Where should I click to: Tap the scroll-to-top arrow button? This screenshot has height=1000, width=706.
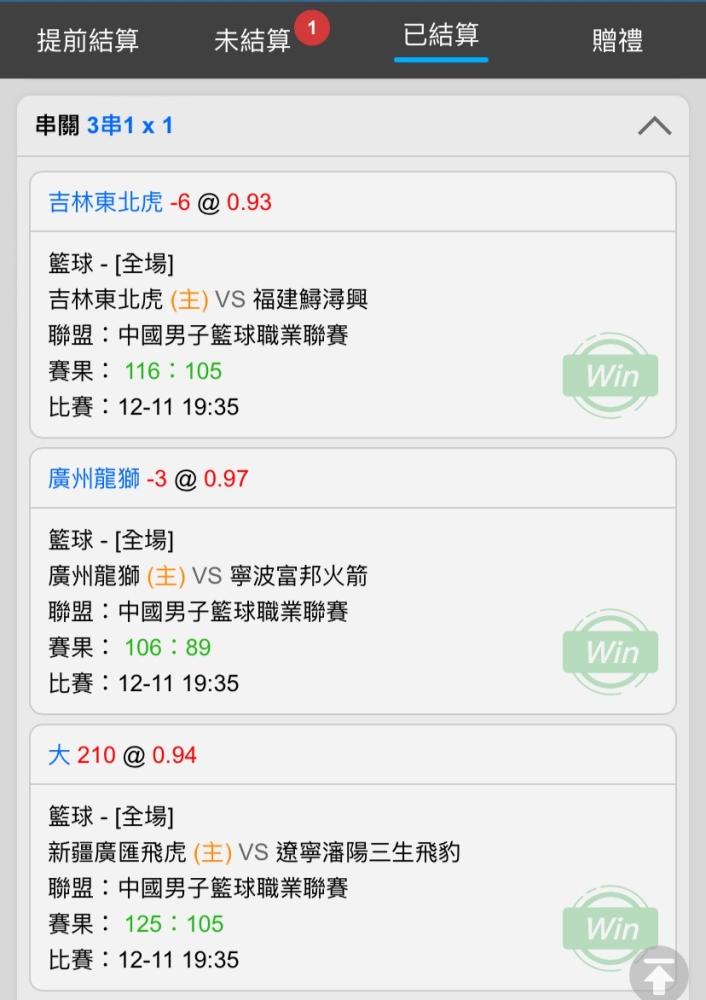pos(659,973)
